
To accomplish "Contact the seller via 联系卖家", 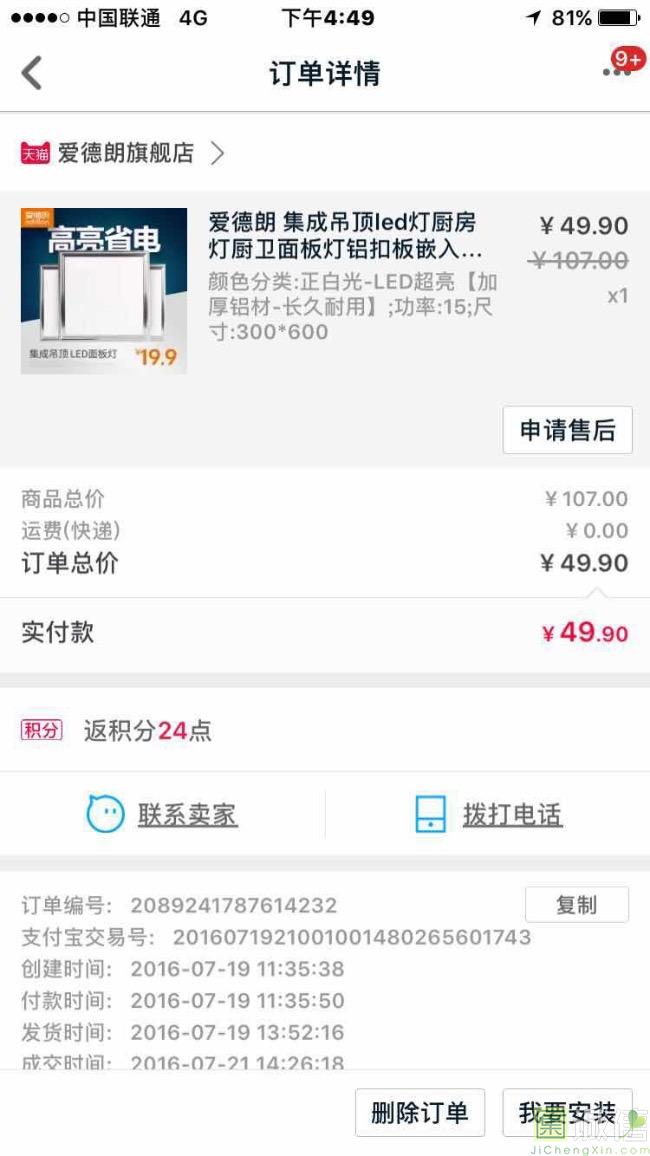I will tap(163, 815).
